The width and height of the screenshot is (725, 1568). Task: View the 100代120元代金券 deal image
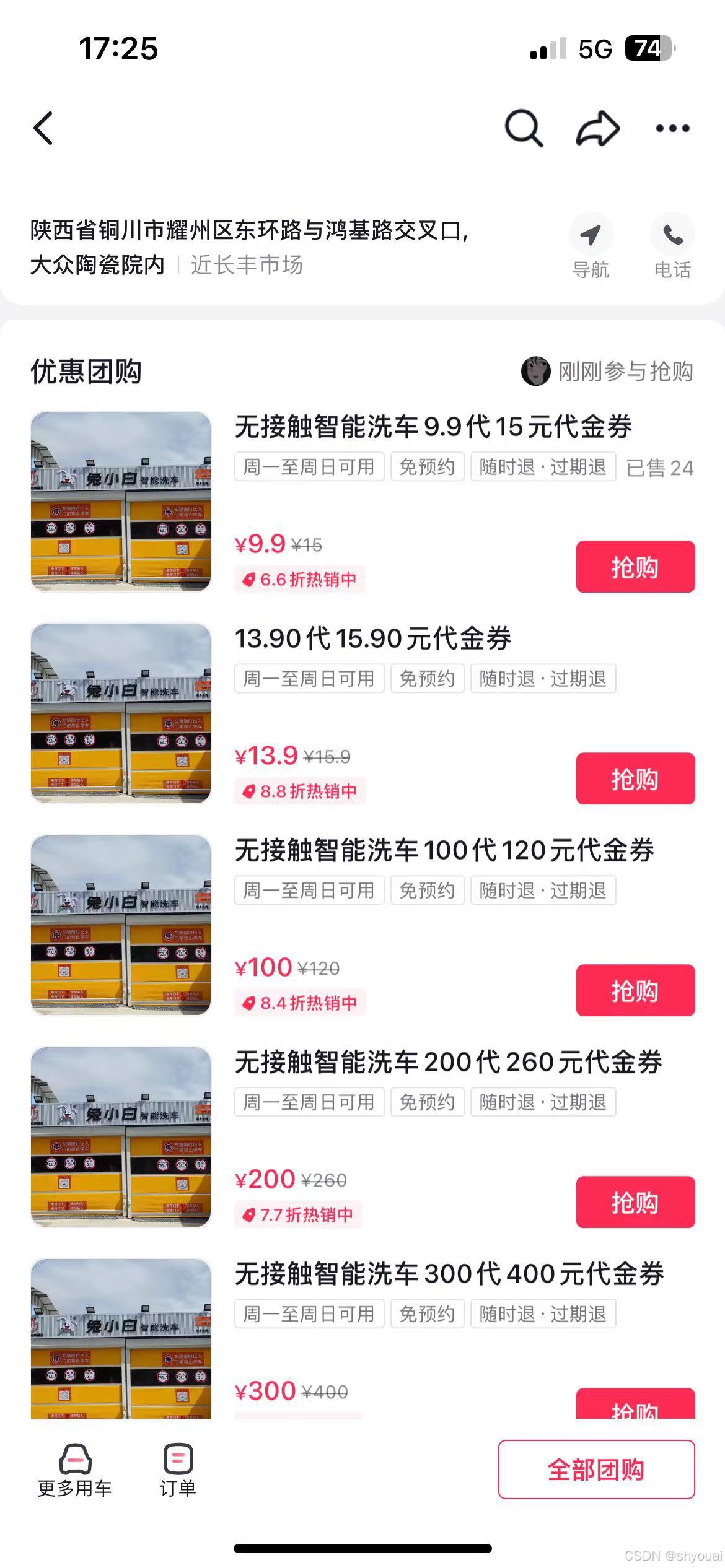[x=121, y=925]
